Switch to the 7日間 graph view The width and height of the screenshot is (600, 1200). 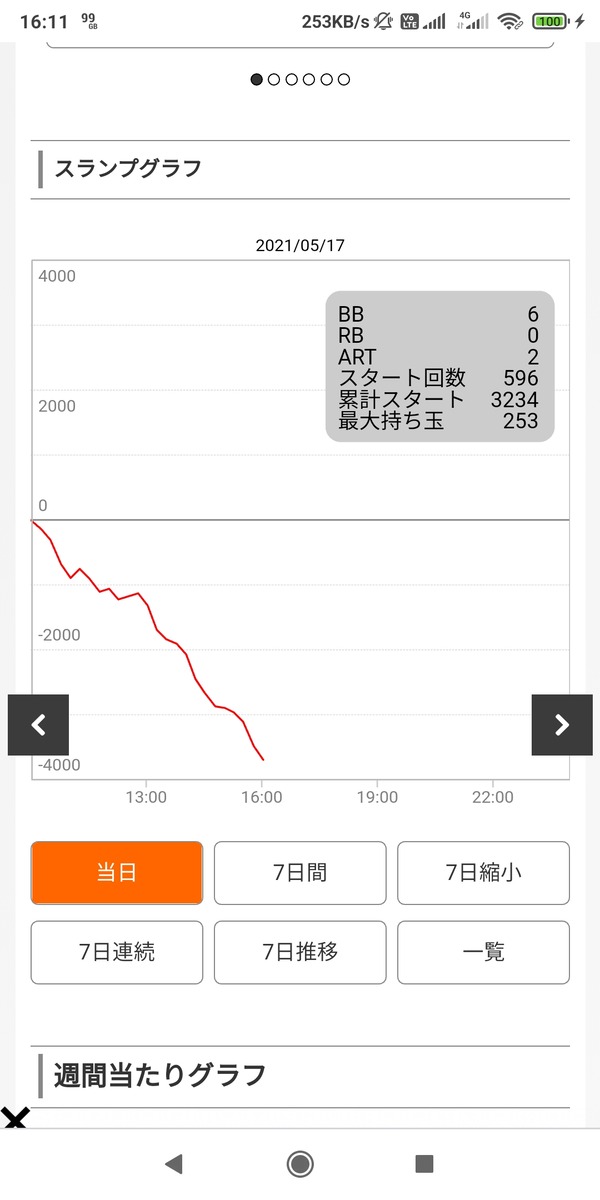(300, 873)
